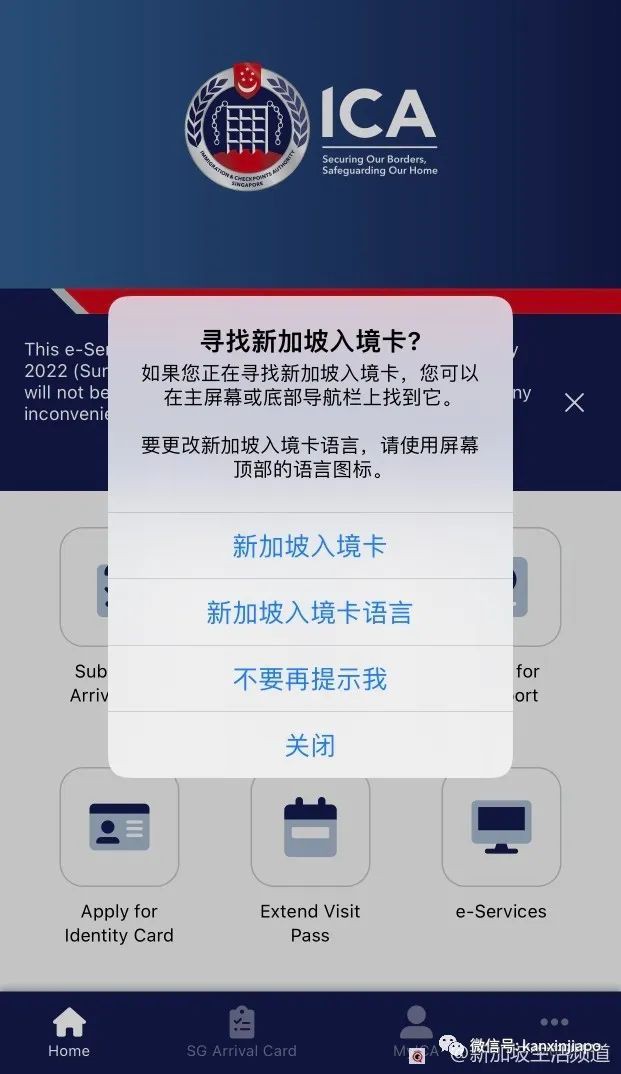Viewport: 621px width, 1074px height.
Task: Open Apply for Identity Card
Action: 119,827
